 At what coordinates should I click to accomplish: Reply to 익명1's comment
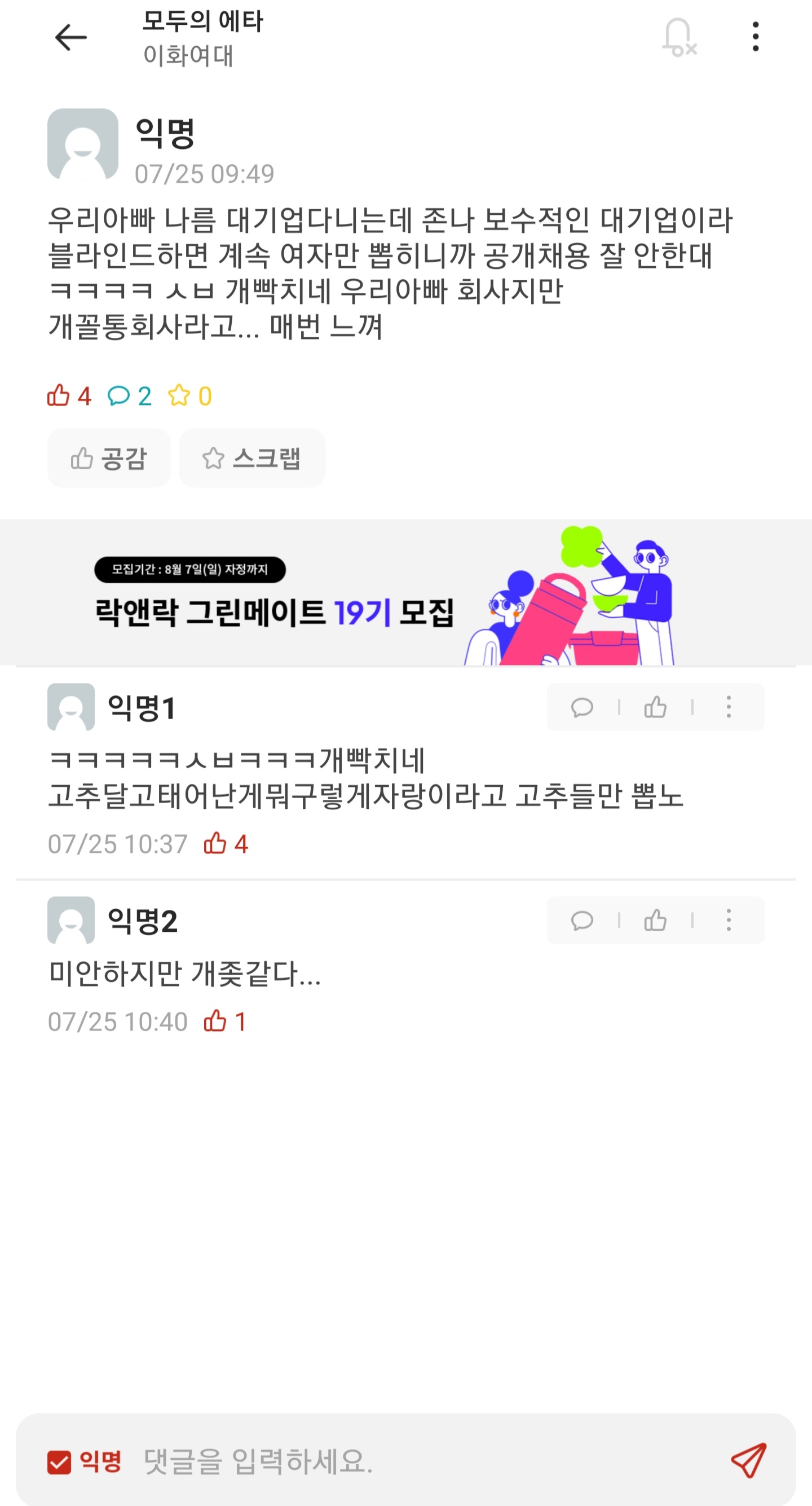[x=582, y=707]
